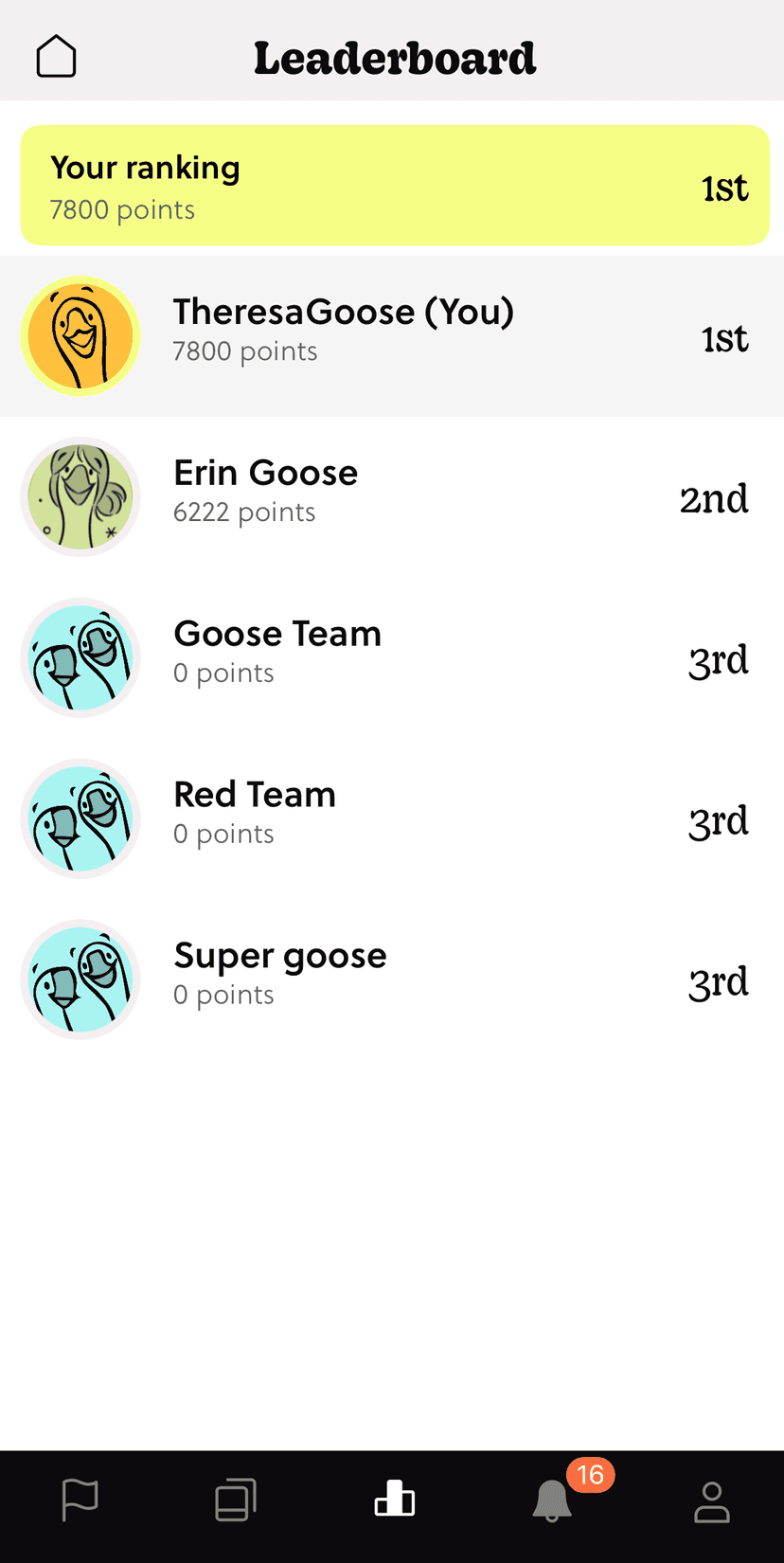The image size is (784, 1563).
Task: Select TheresaGoose's orange goose avatar
Action: pyautogui.click(x=80, y=335)
